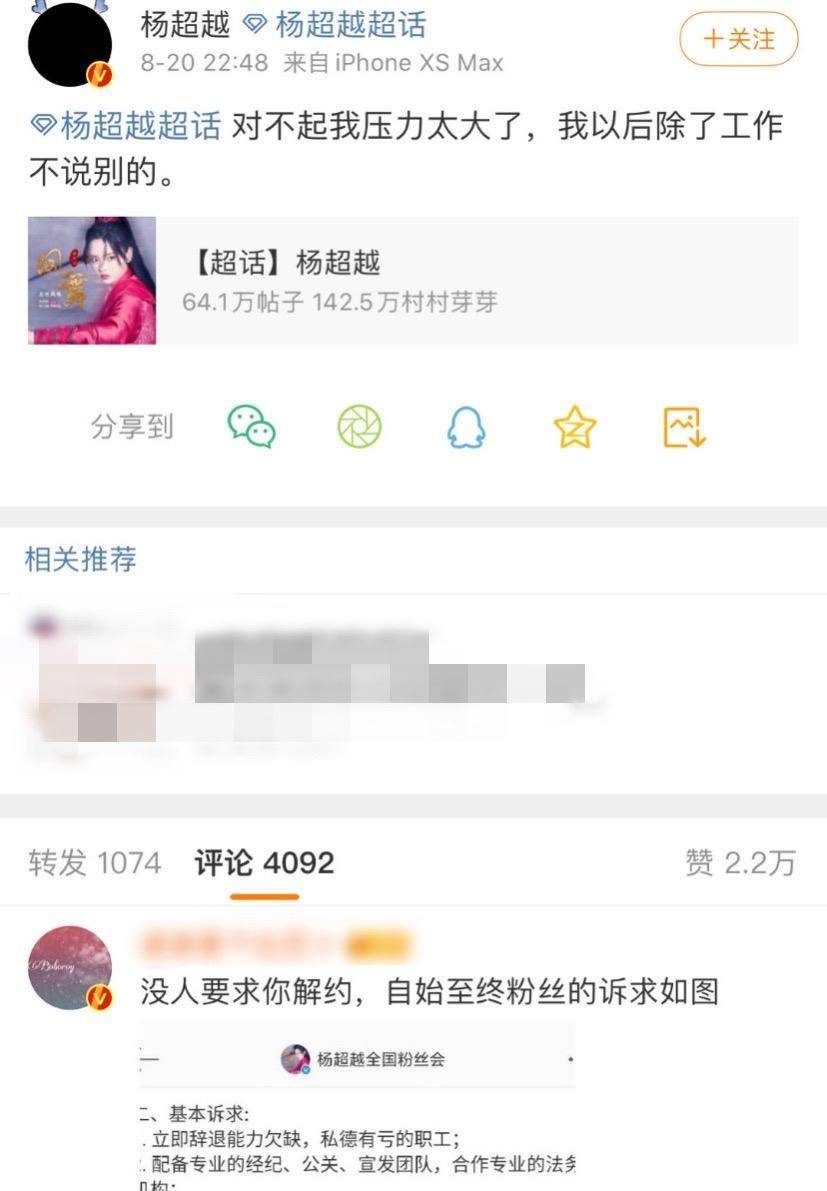Open 杨超越超话 link in the header
This screenshot has width=827, height=1191.
[336, 24]
